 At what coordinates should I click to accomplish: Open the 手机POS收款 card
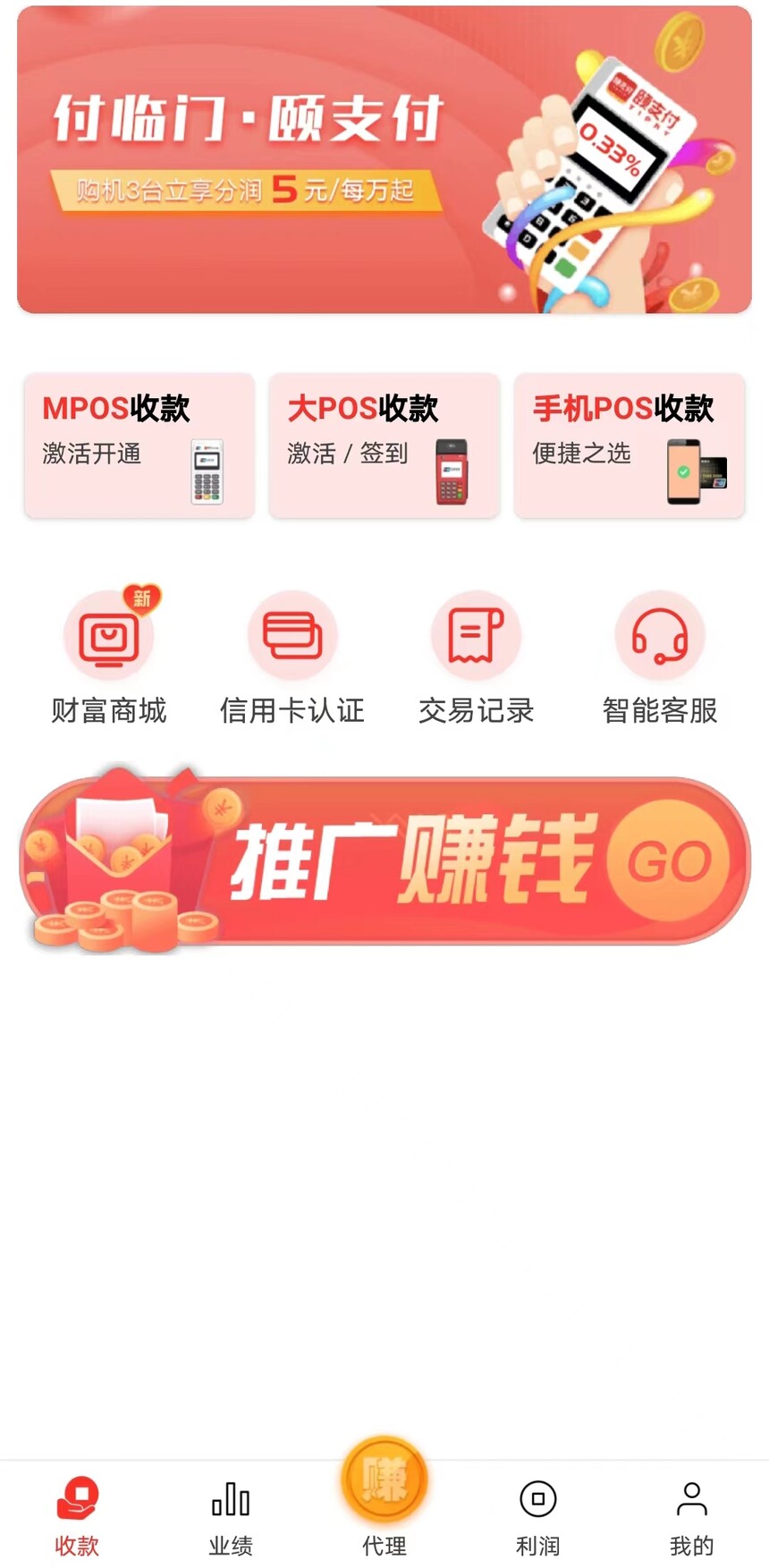(x=629, y=445)
